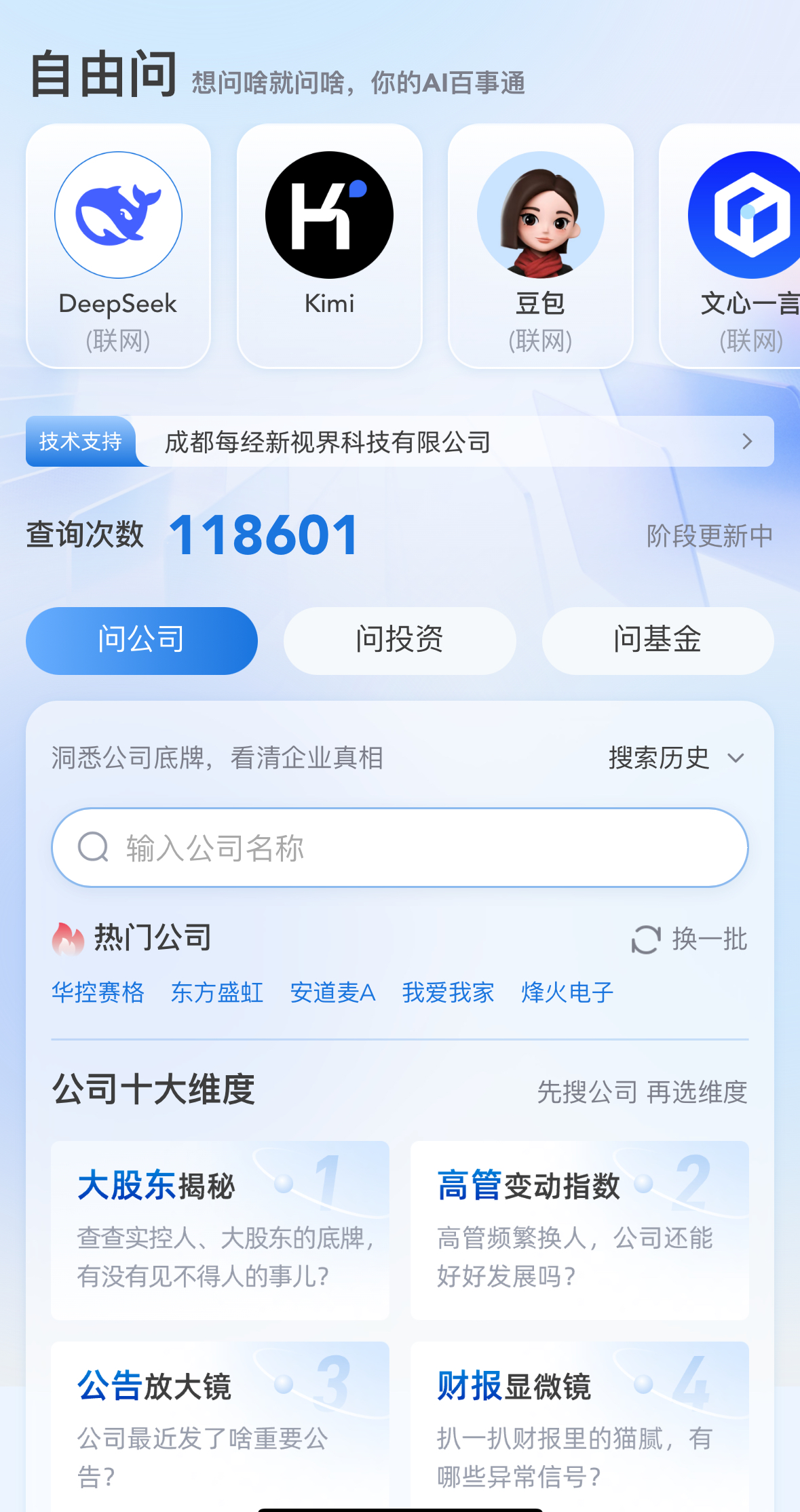
Task: Switch to the 问基金 tab
Action: pyautogui.click(x=658, y=640)
